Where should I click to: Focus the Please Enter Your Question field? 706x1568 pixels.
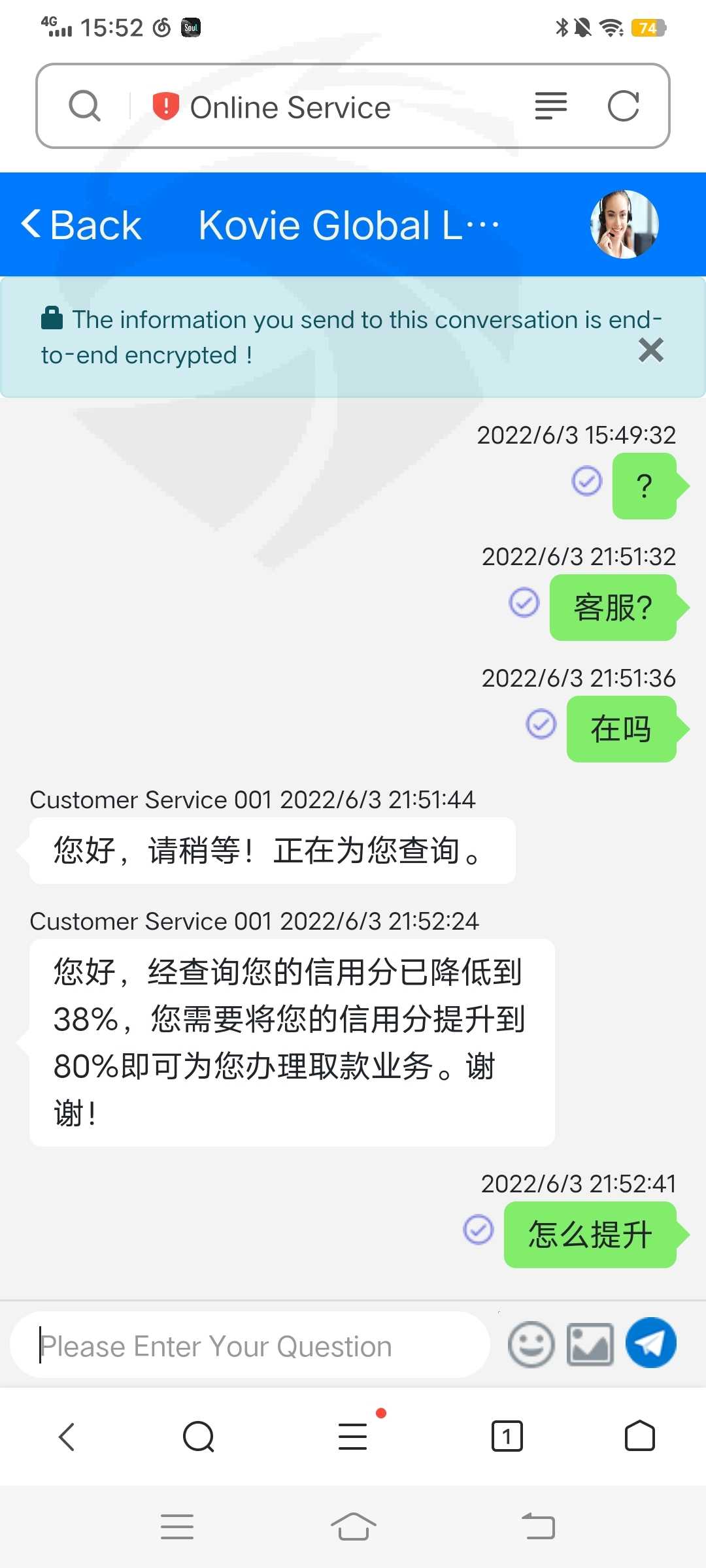click(250, 1346)
